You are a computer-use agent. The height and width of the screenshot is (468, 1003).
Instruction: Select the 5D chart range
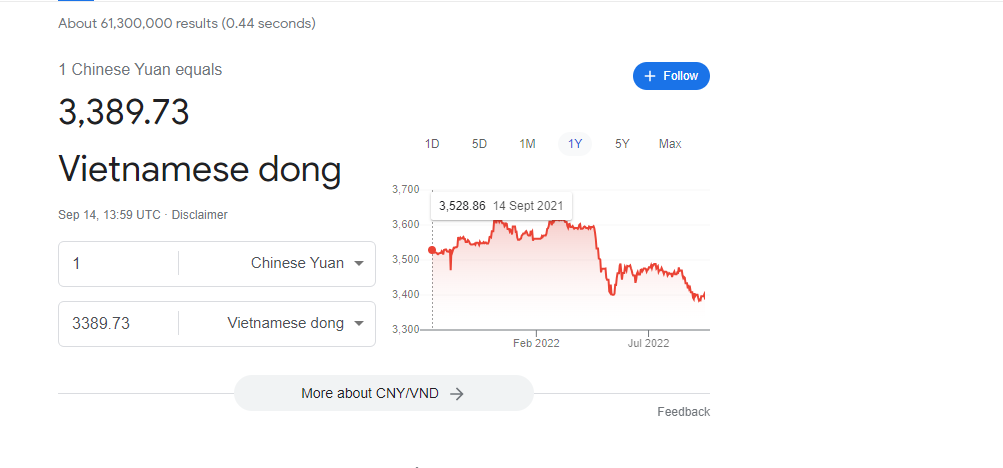point(479,144)
